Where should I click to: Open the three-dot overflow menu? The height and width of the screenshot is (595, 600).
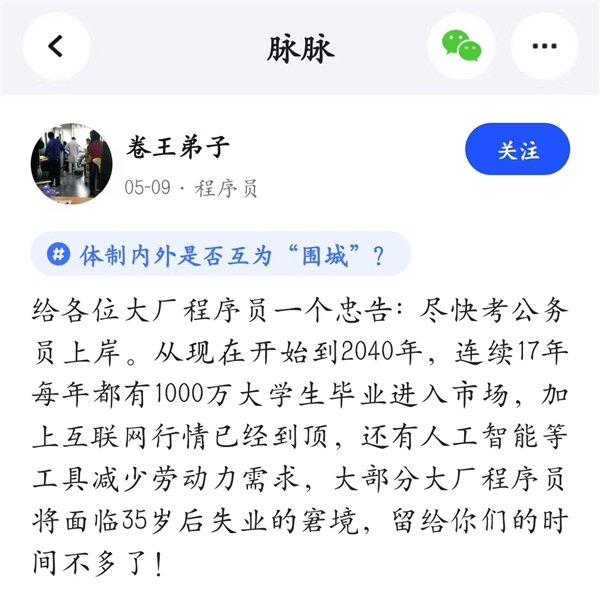(544, 46)
